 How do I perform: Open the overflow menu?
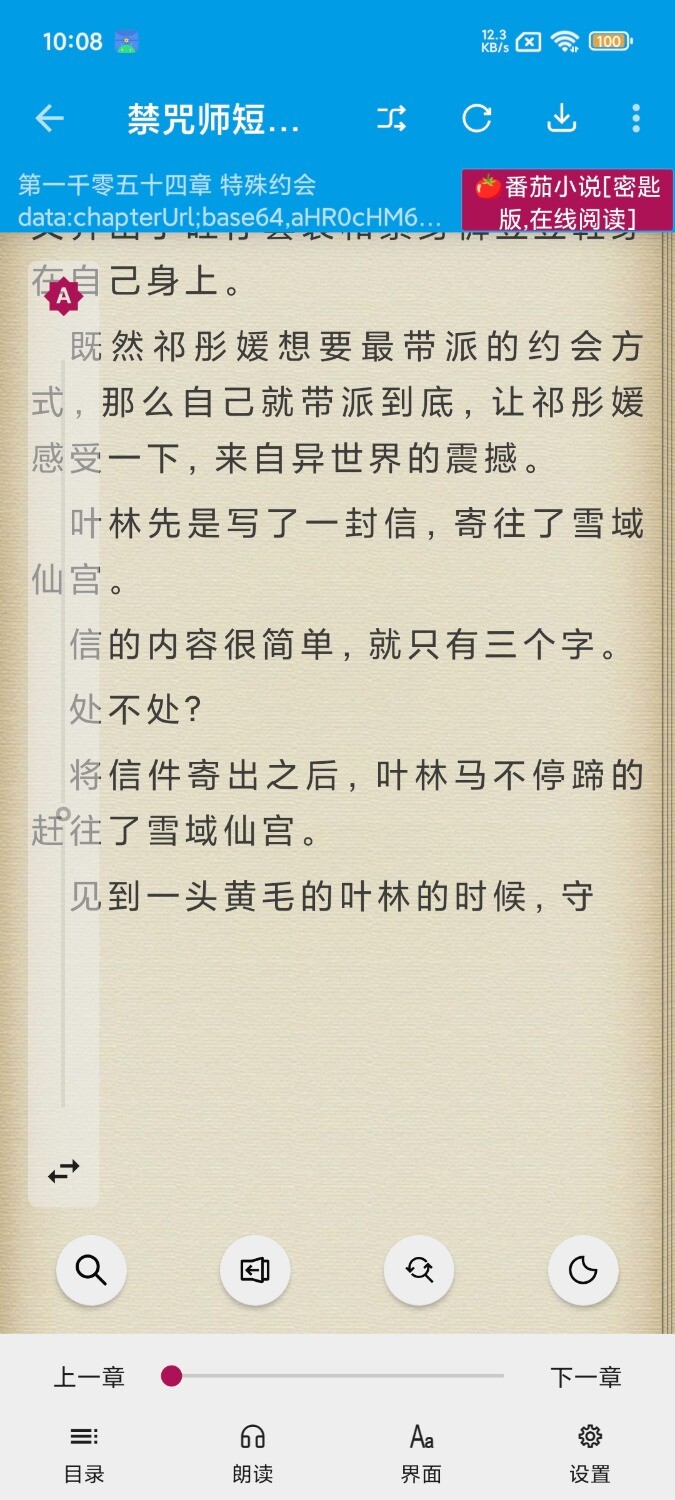pos(636,119)
